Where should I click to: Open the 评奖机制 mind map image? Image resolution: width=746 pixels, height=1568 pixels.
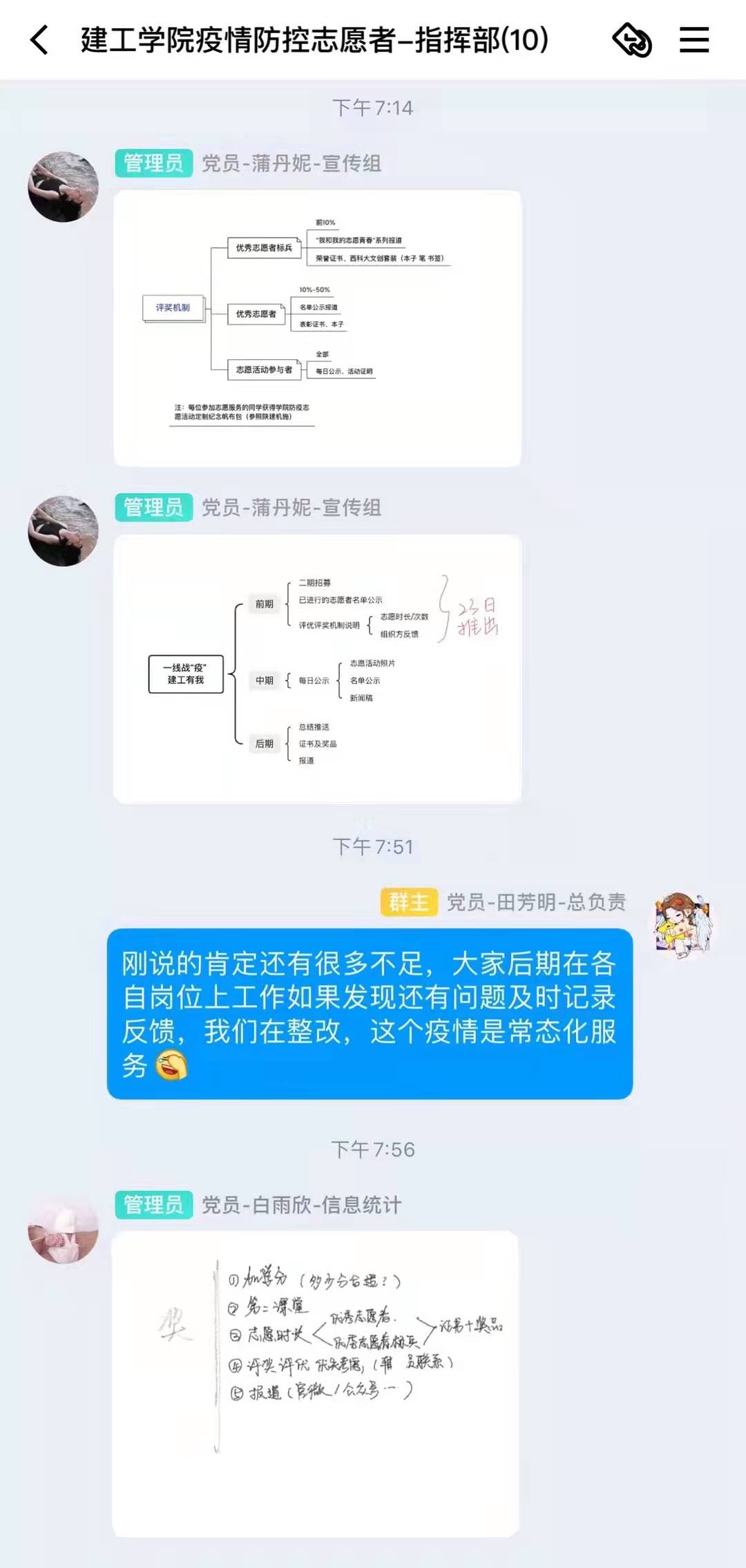(317, 328)
